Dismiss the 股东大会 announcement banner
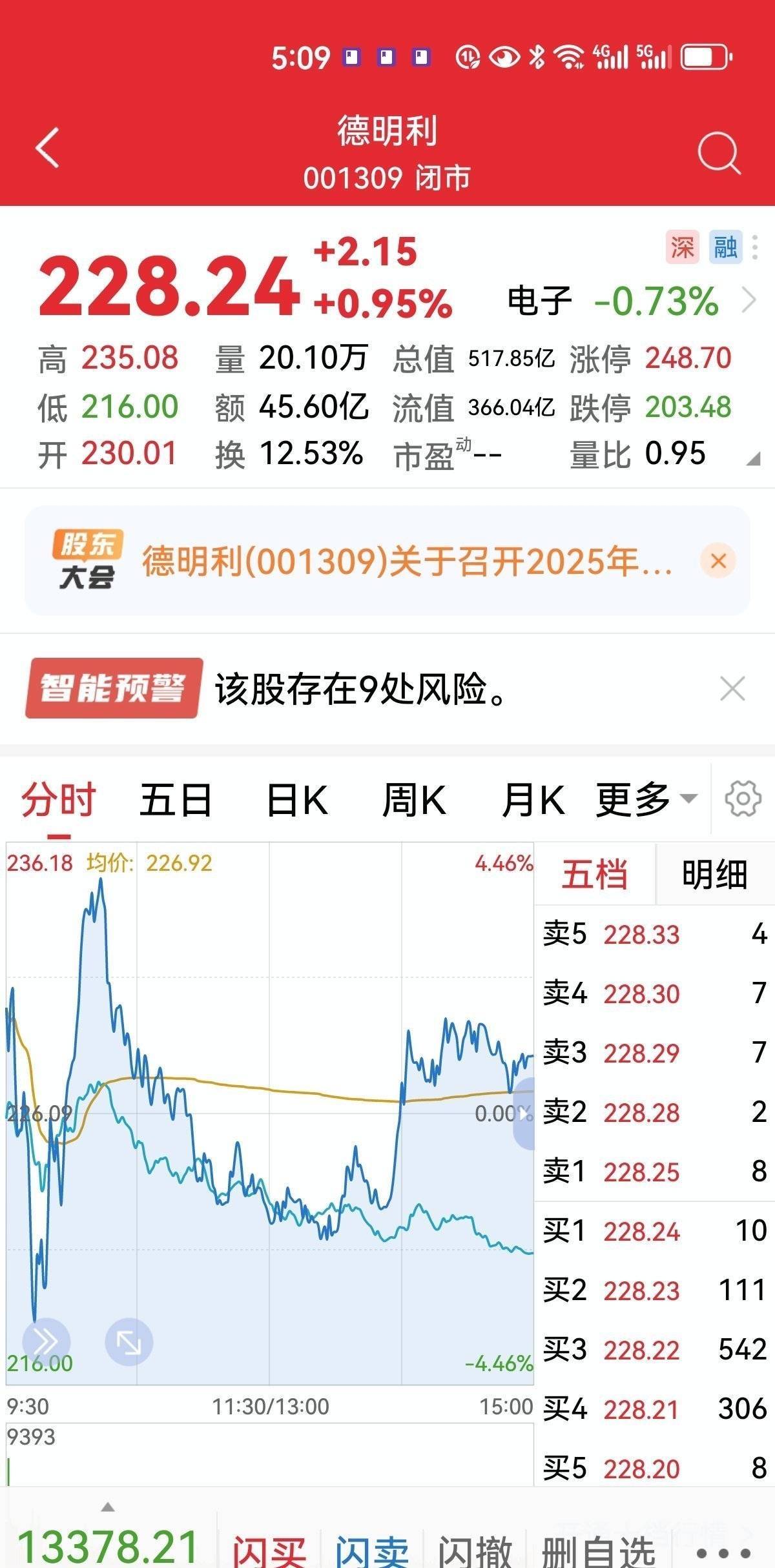 [x=718, y=560]
